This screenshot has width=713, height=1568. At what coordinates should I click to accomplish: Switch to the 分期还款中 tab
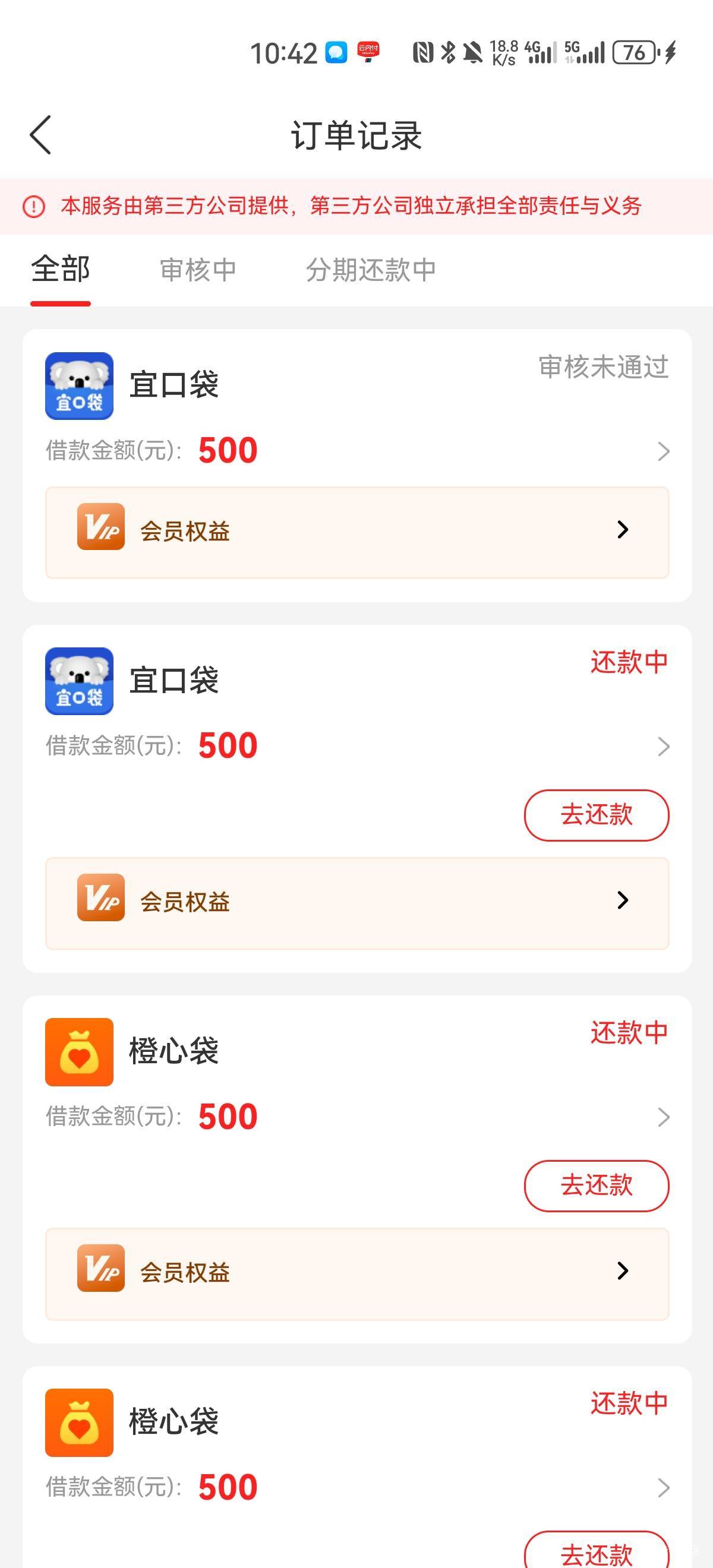pyautogui.click(x=371, y=270)
